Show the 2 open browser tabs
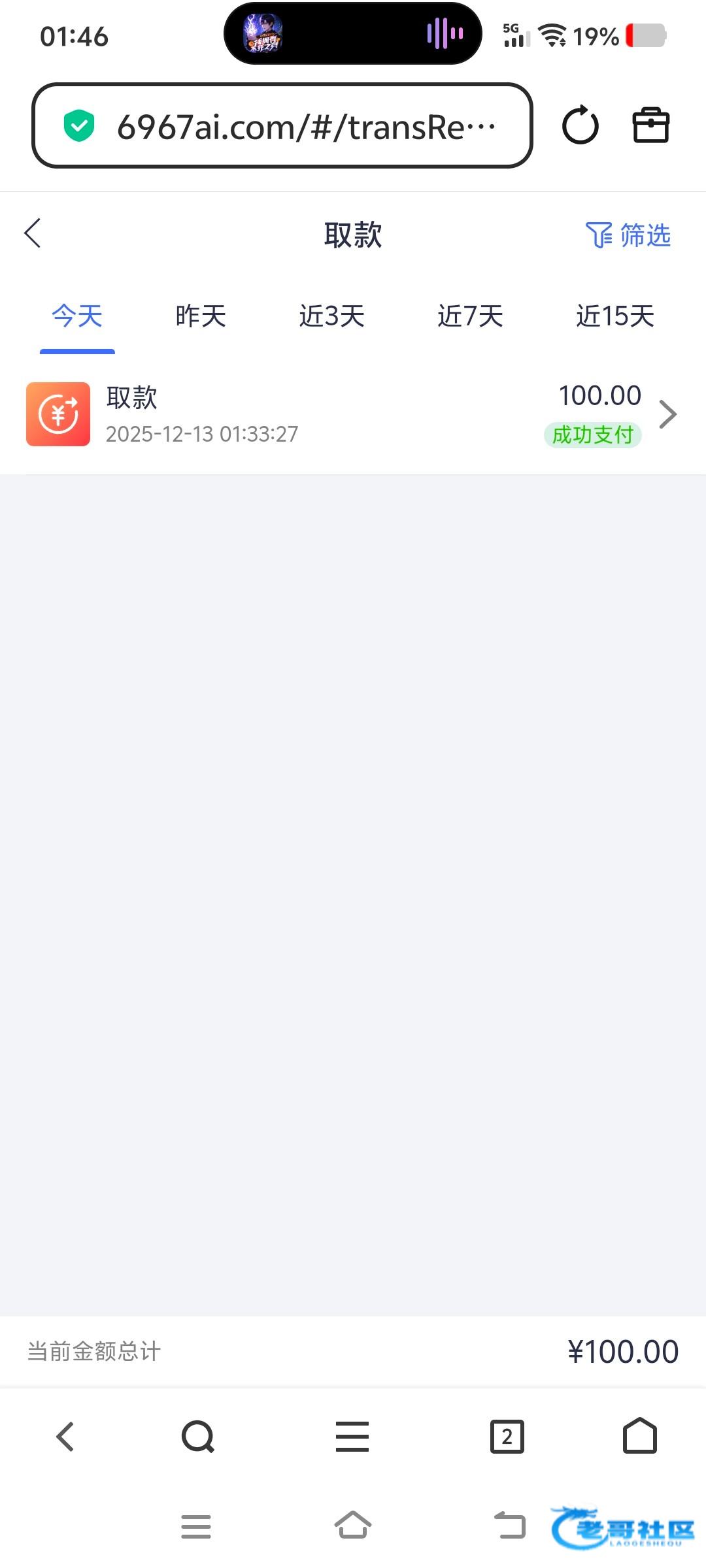 point(507,1437)
